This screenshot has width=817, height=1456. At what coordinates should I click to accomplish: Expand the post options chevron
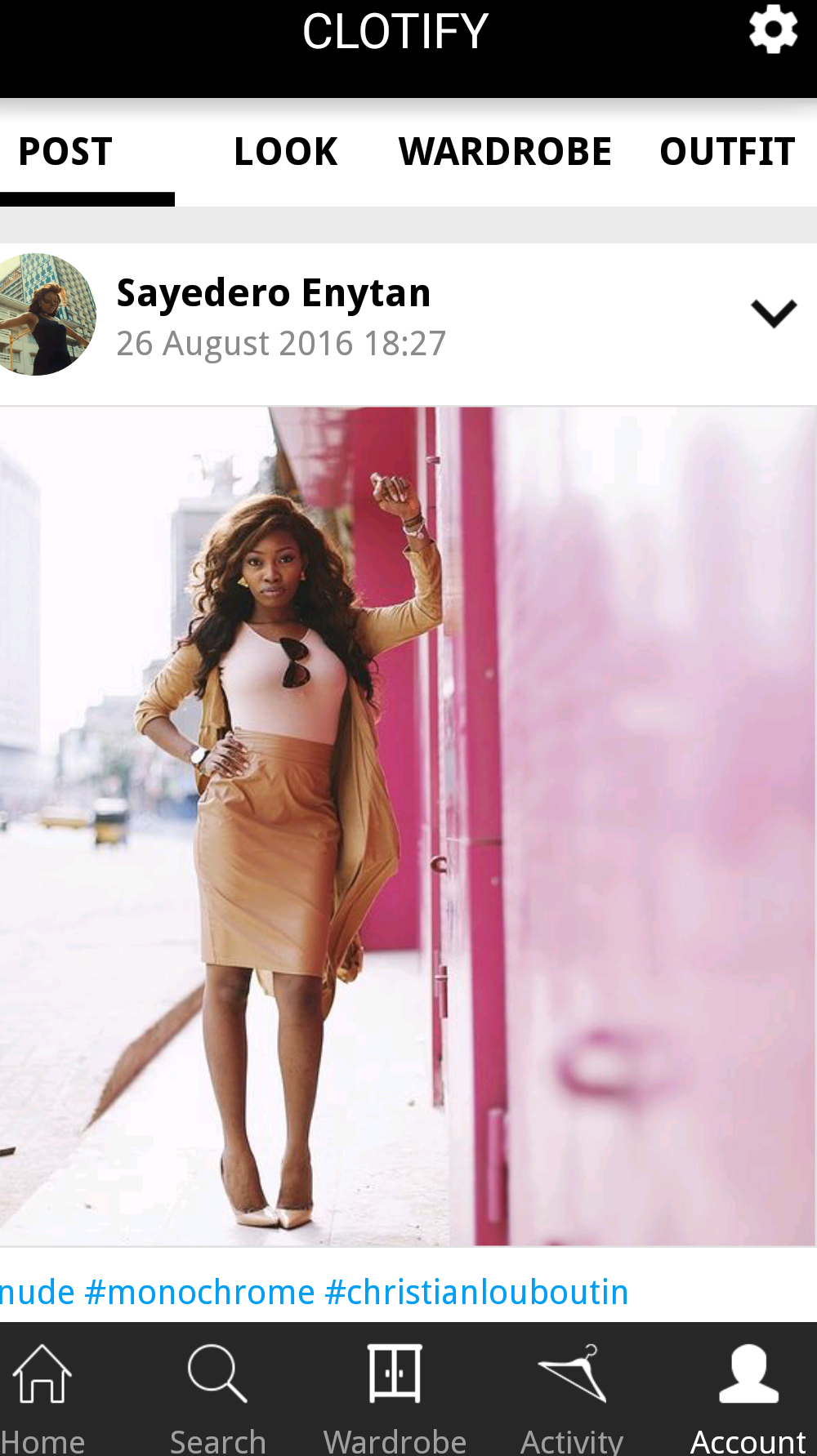click(x=773, y=314)
